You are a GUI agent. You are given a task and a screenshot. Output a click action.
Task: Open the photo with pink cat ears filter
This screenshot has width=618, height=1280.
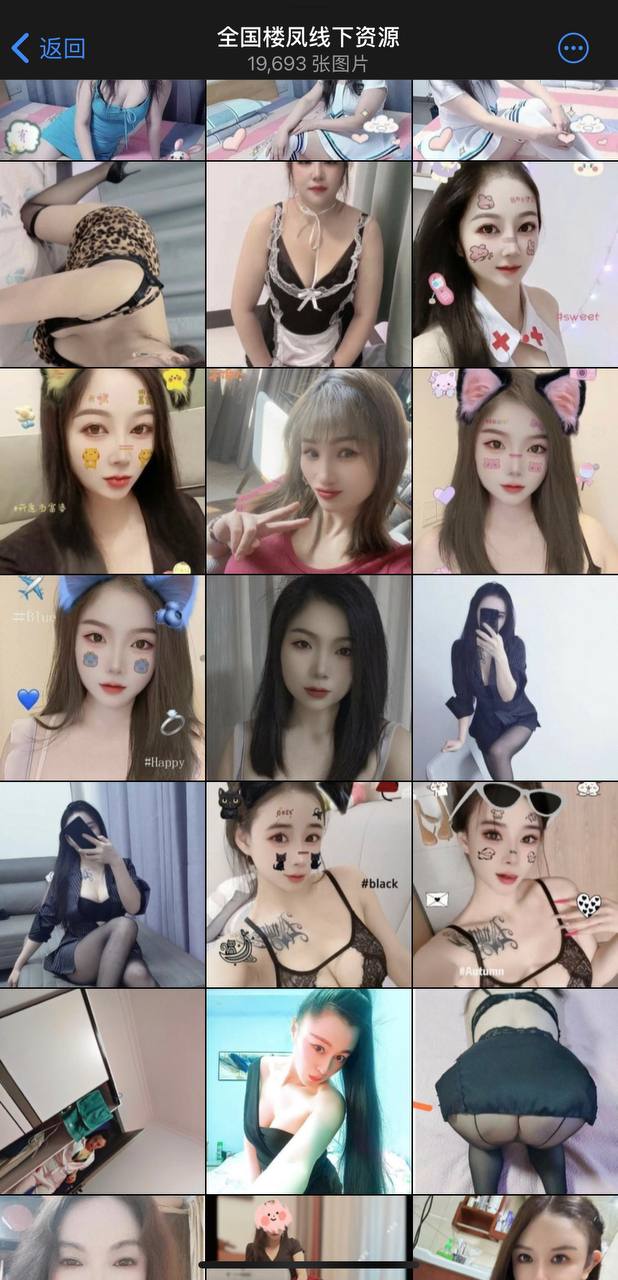click(x=515, y=471)
